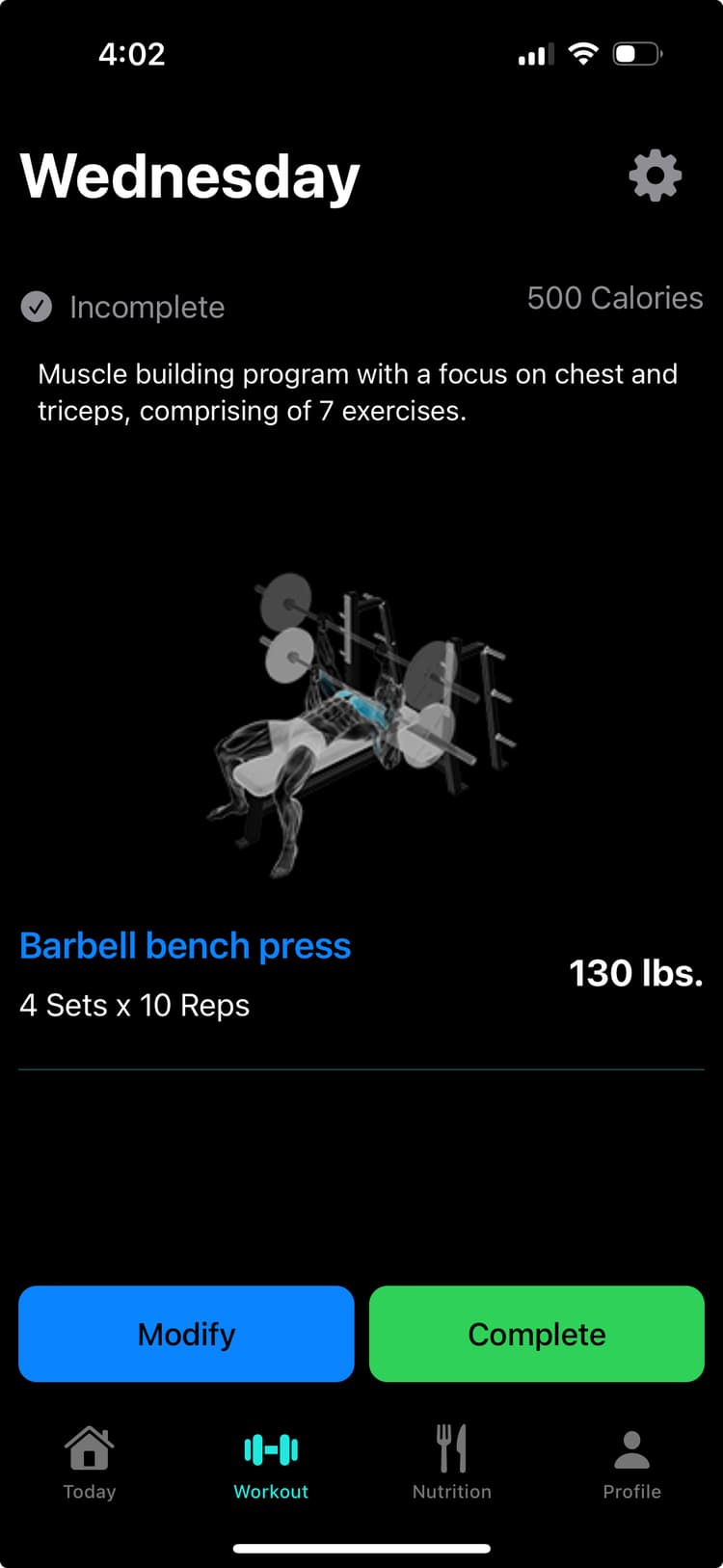Tap the Modify button
This screenshot has width=723, height=1568.
[186, 1334]
